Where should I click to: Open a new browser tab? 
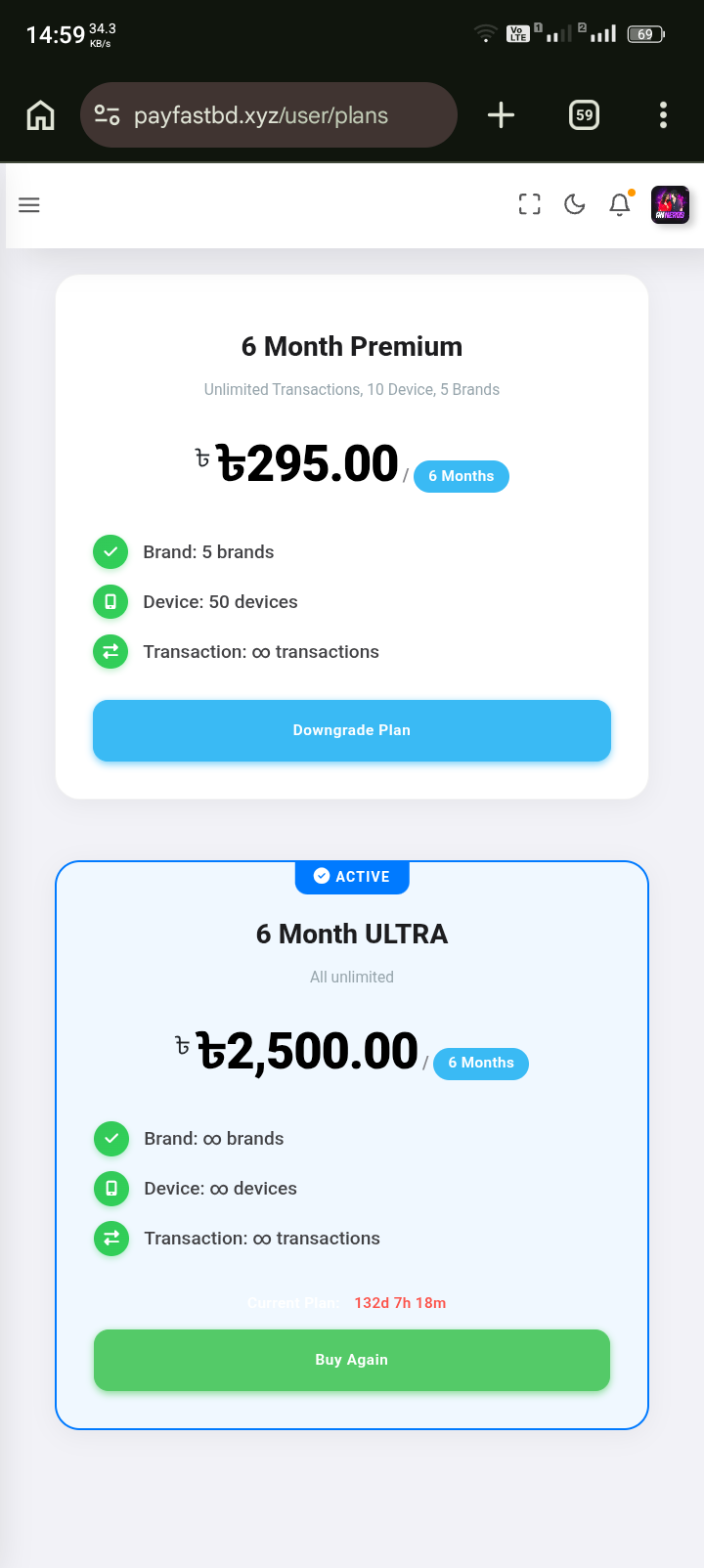coord(501,115)
